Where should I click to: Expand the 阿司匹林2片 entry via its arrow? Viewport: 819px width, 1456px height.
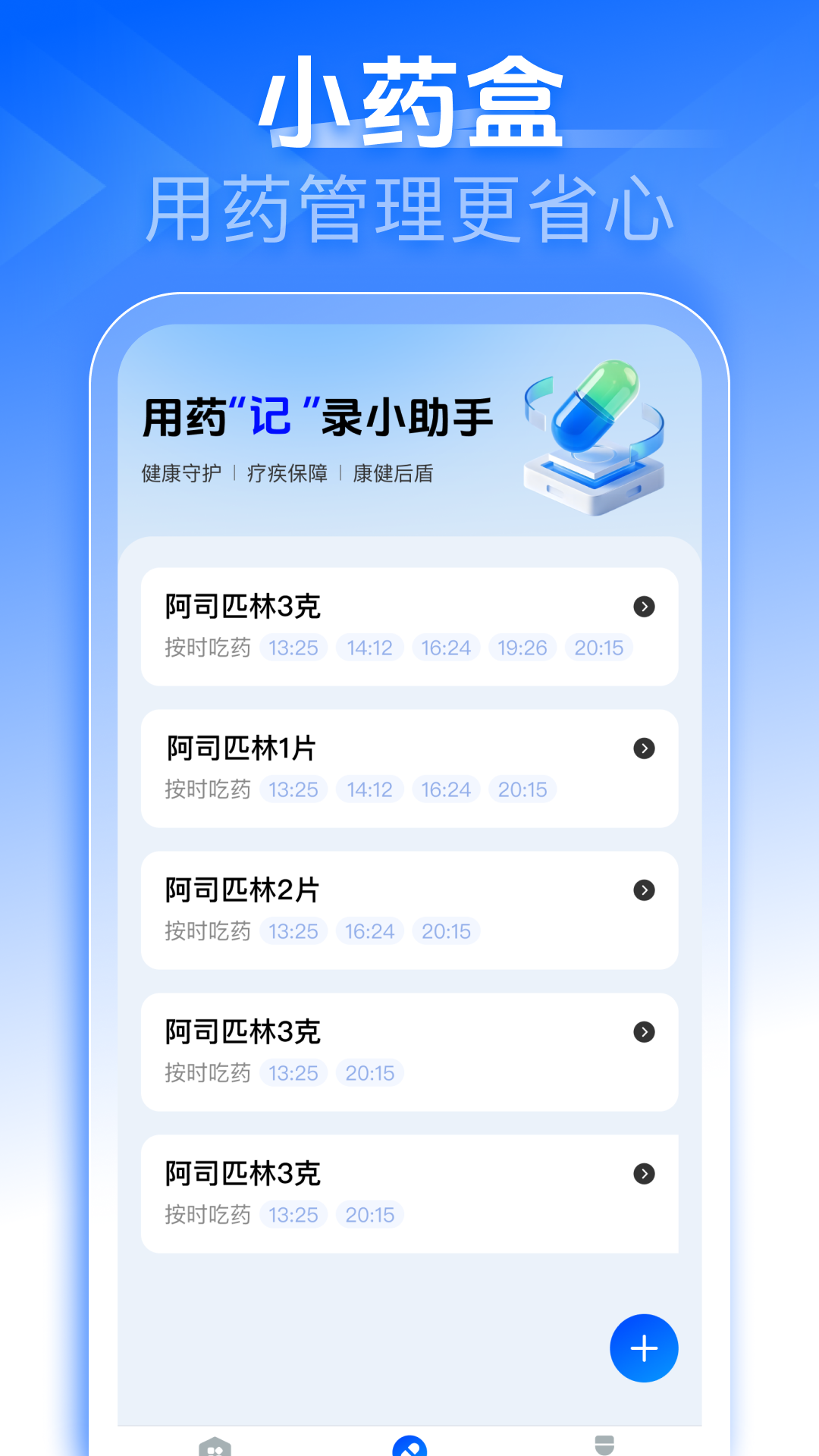point(644,890)
